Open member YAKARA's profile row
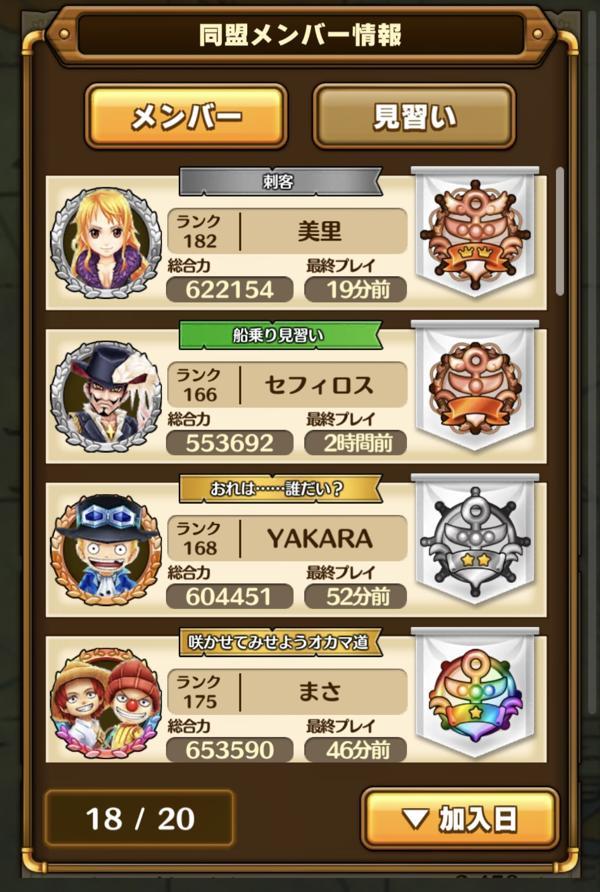Screen dimensions: 600x892 [x=322, y=539]
